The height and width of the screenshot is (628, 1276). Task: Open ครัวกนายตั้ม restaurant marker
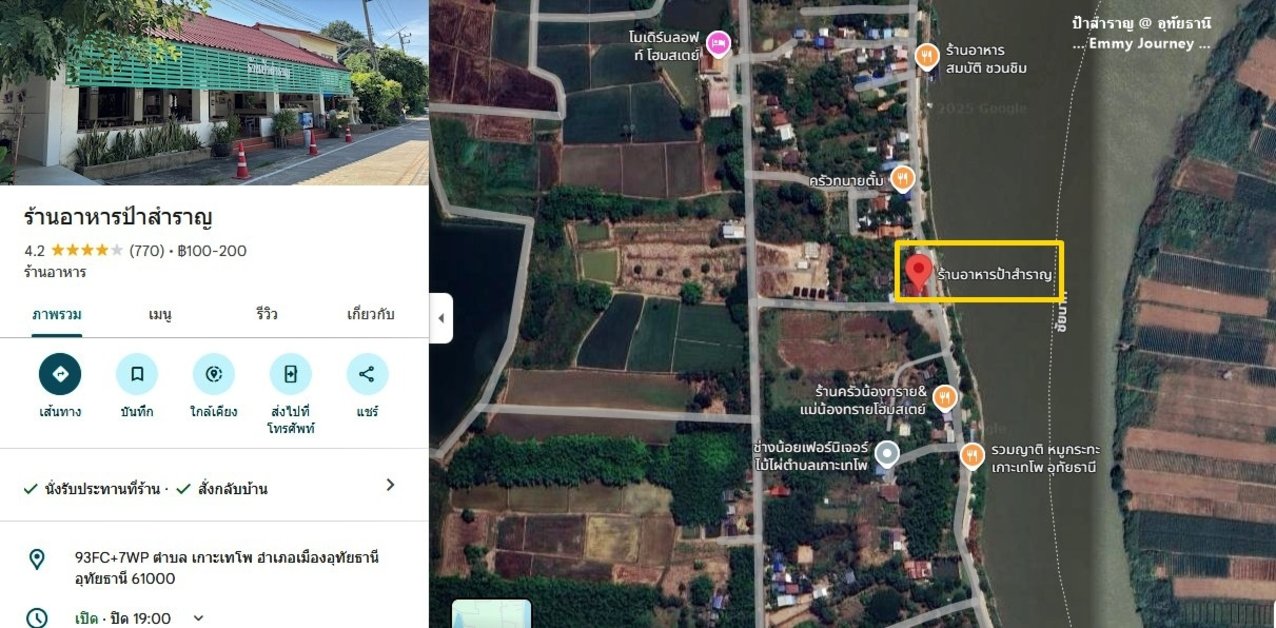(x=903, y=178)
